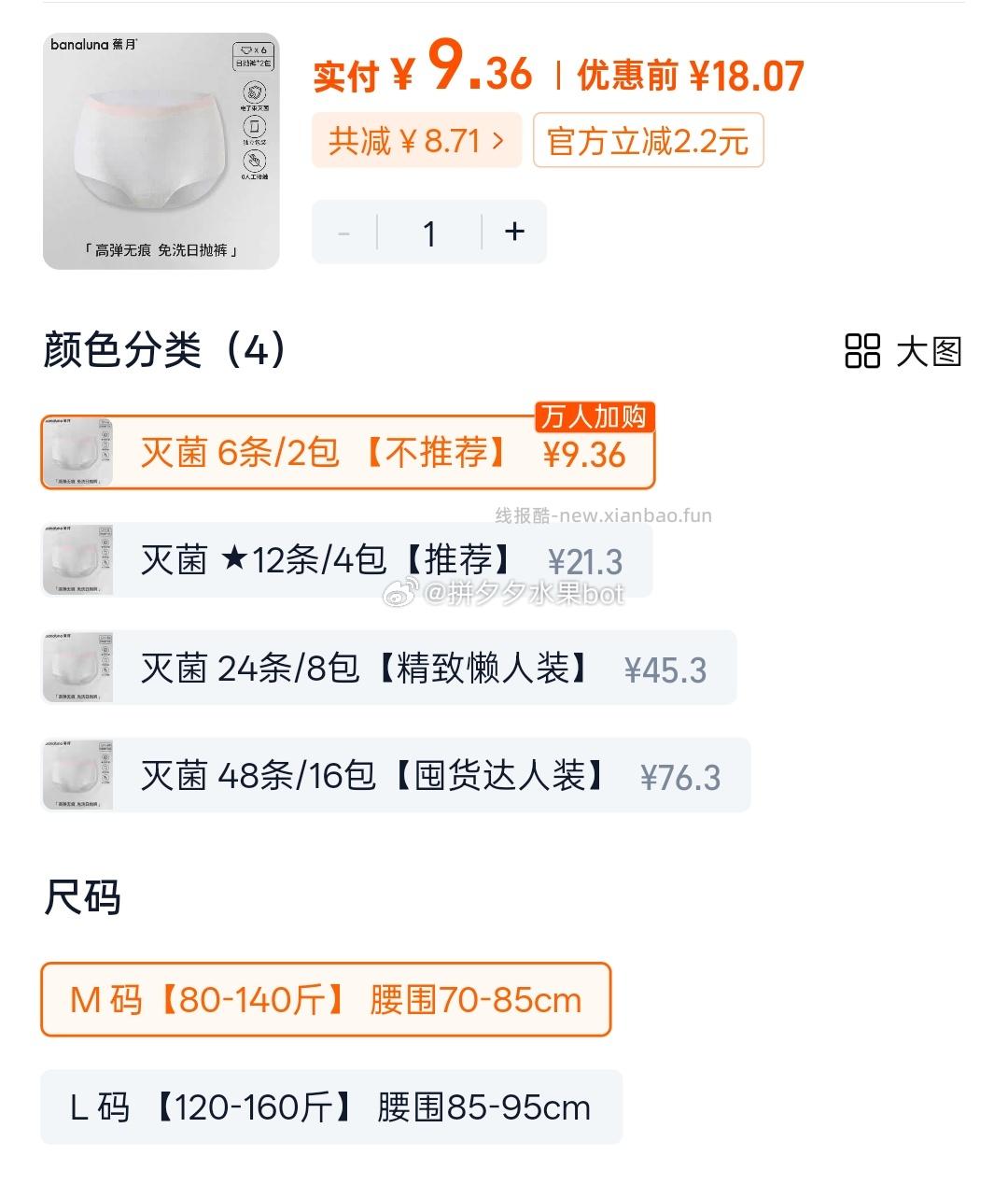Click the 官方立减2.2元 coupon tag
The image size is (1008, 1184).
pyautogui.click(x=648, y=140)
